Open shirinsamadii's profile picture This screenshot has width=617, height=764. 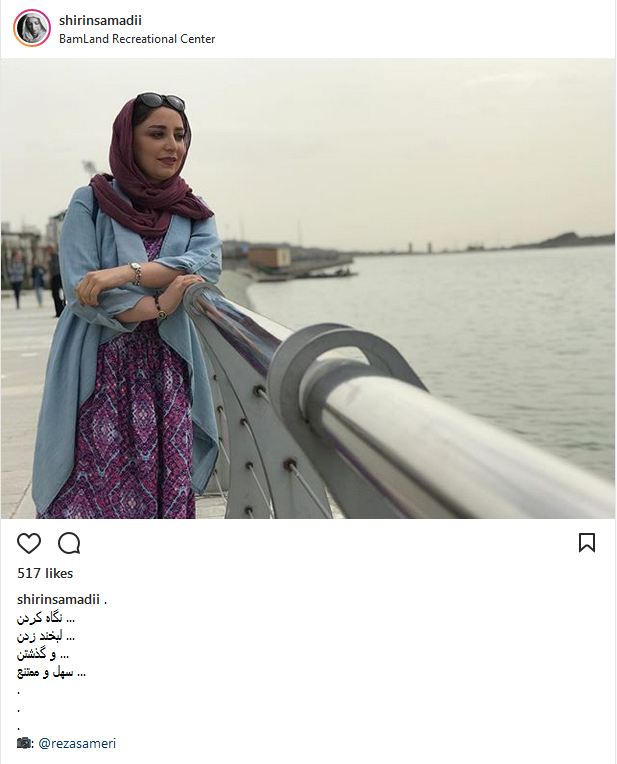coord(32,28)
